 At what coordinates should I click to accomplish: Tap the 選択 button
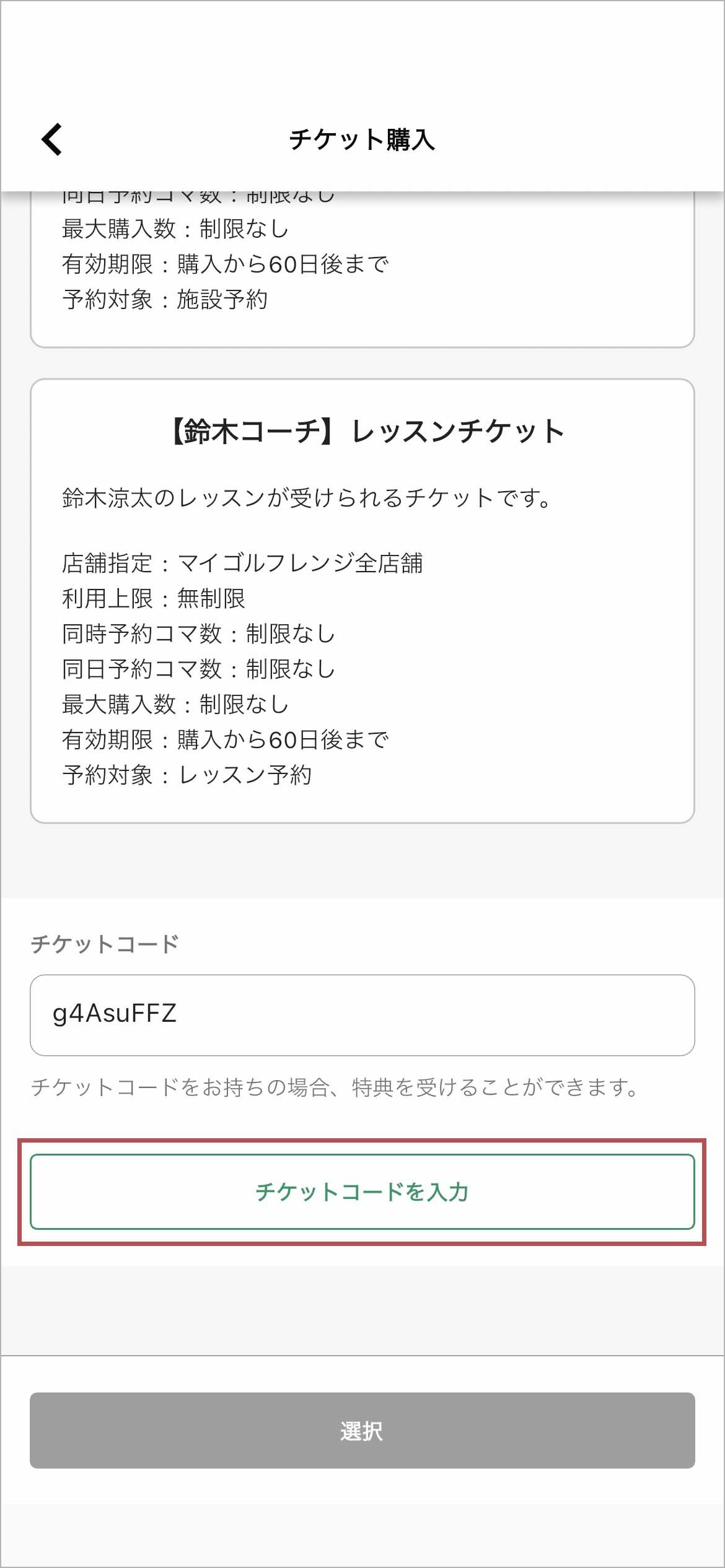[x=362, y=1431]
